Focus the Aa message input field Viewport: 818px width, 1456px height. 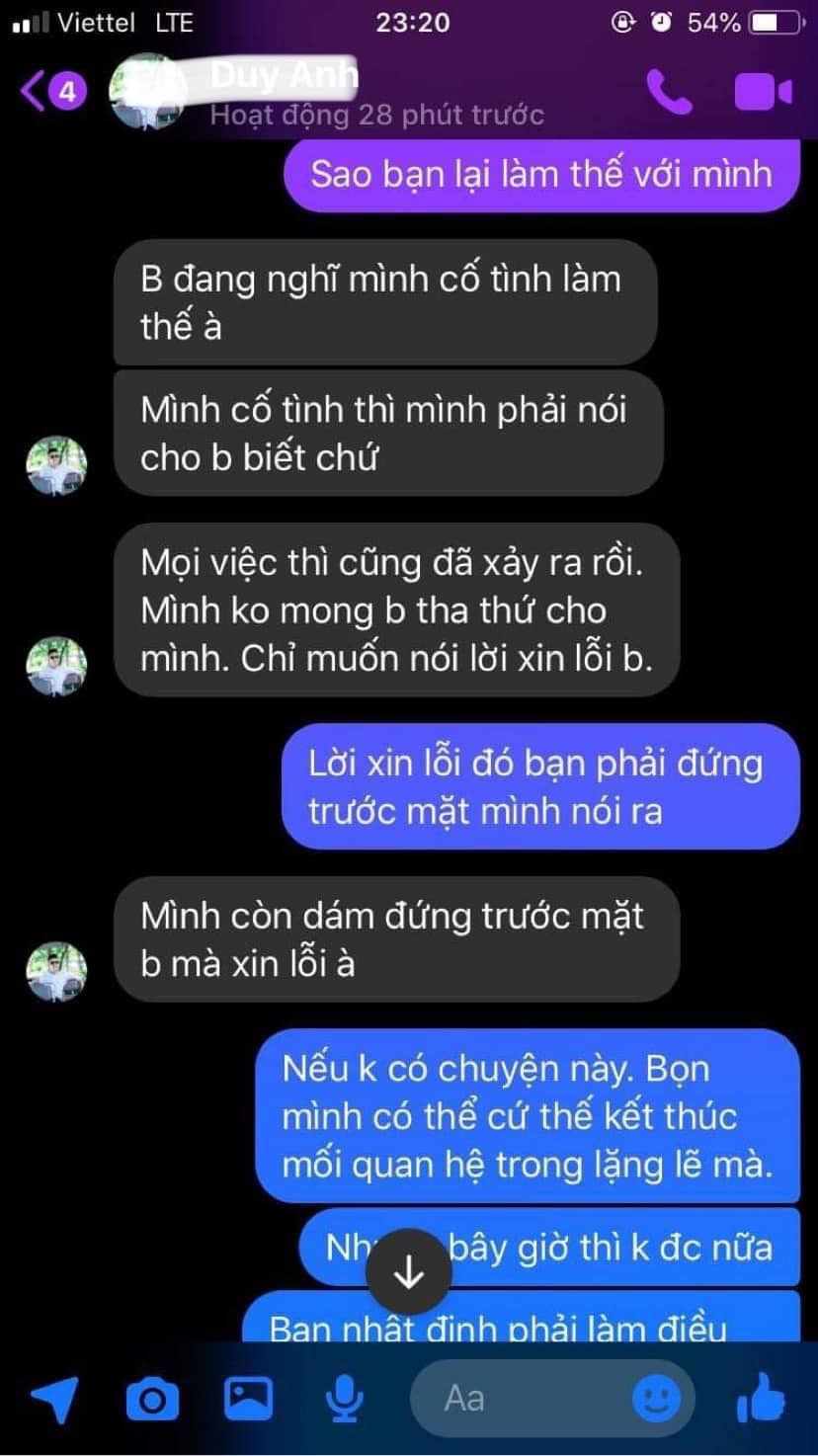524,1399
